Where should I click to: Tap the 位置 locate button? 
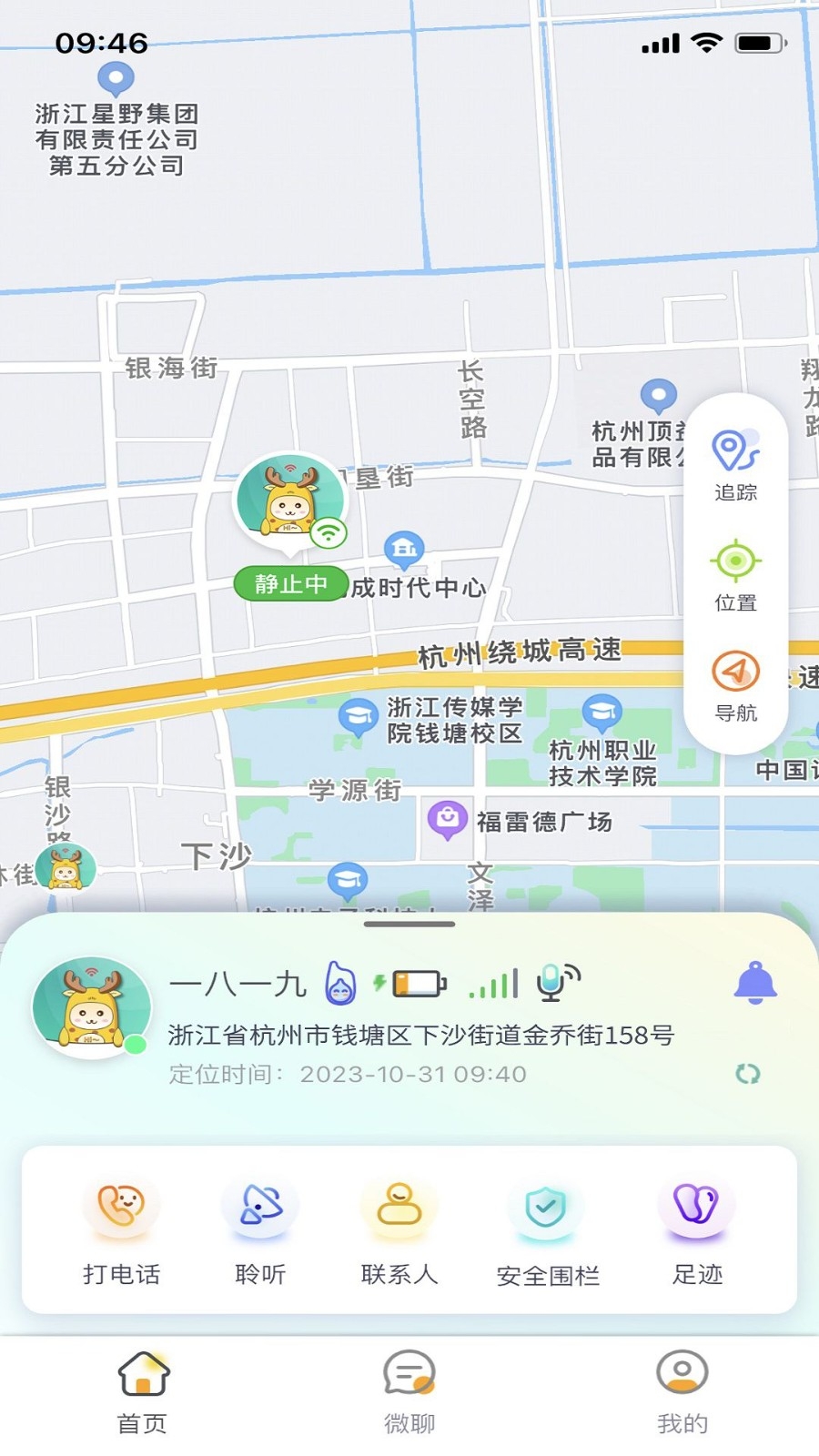click(x=735, y=574)
